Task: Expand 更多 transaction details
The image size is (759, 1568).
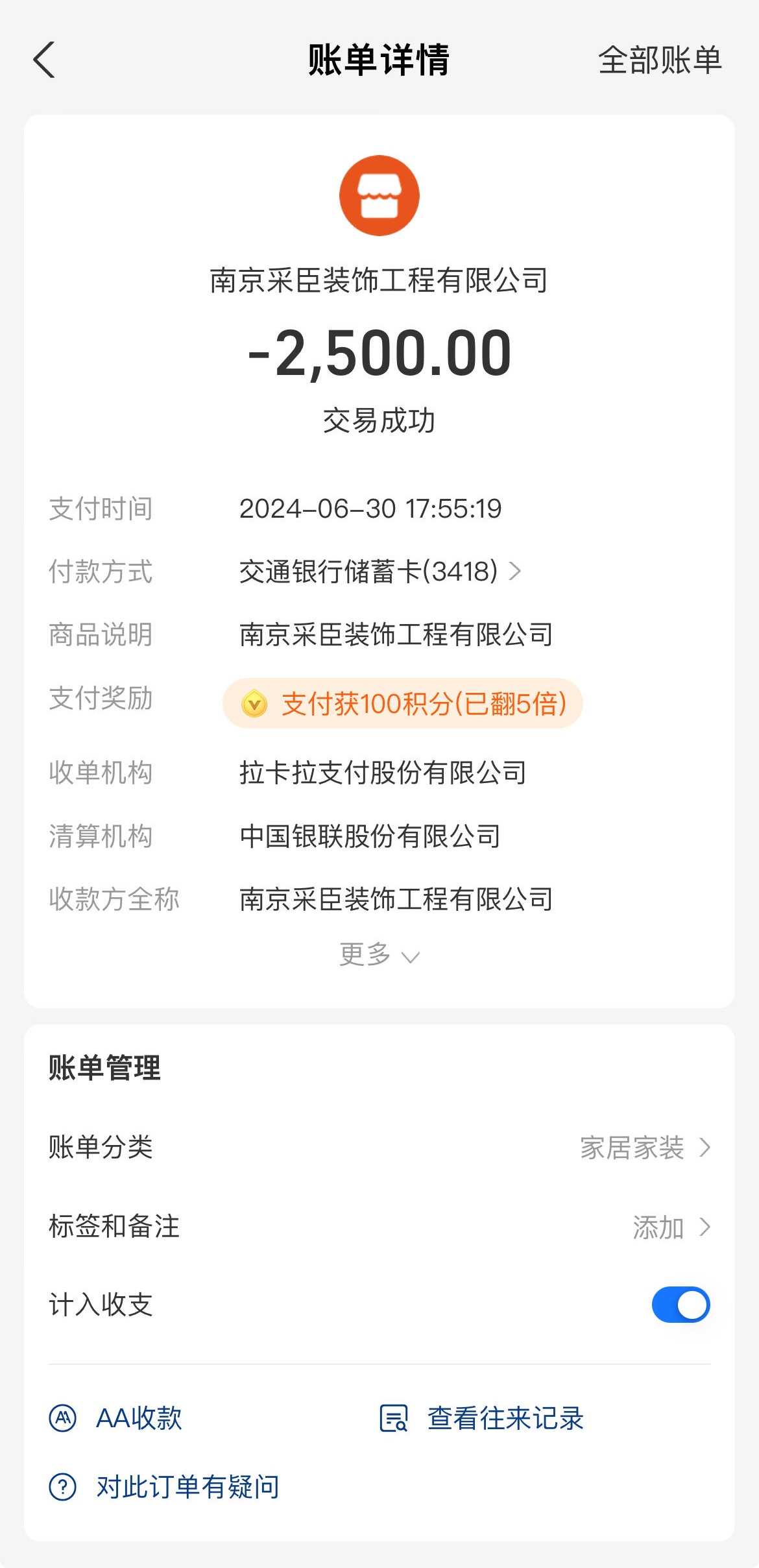Action: [379, 955]
